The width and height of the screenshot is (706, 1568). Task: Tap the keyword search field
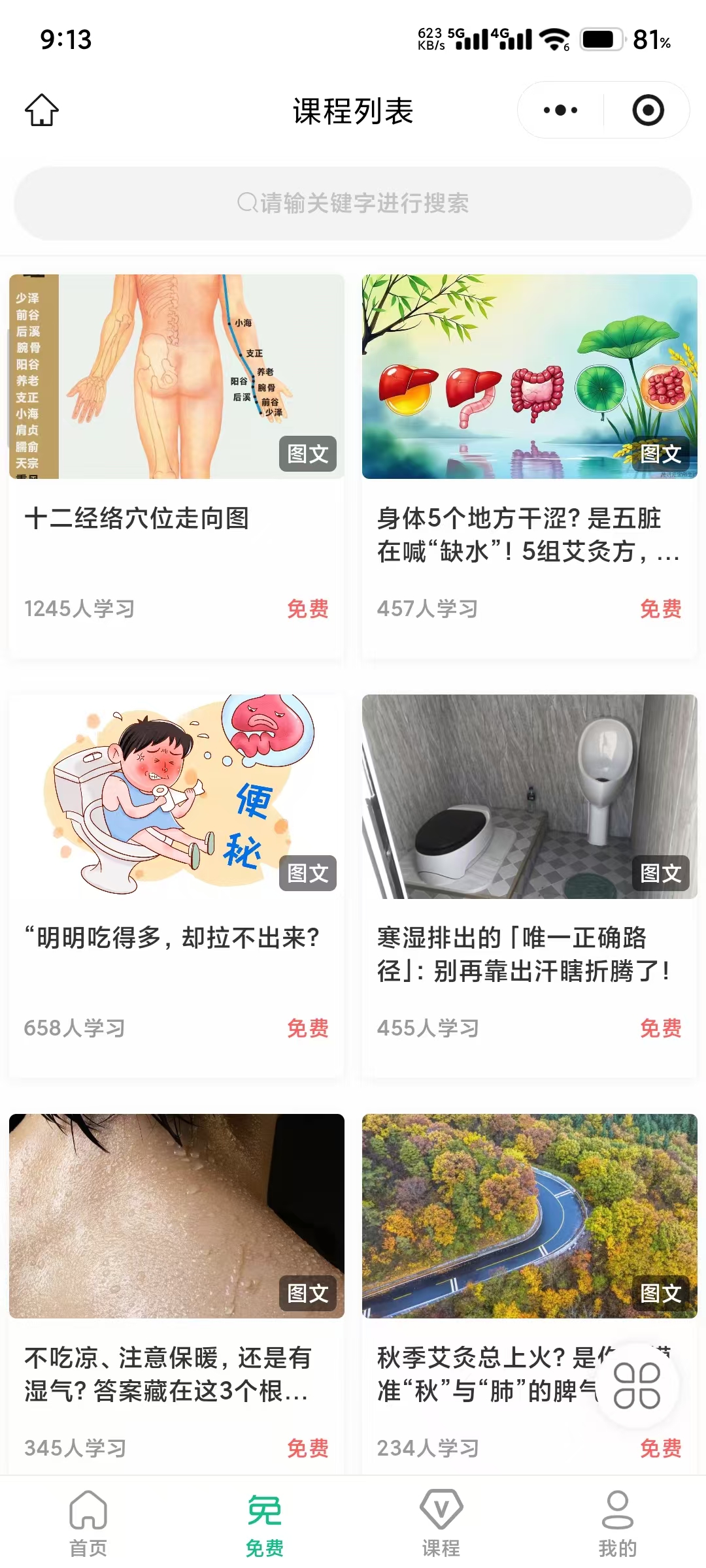353,203
